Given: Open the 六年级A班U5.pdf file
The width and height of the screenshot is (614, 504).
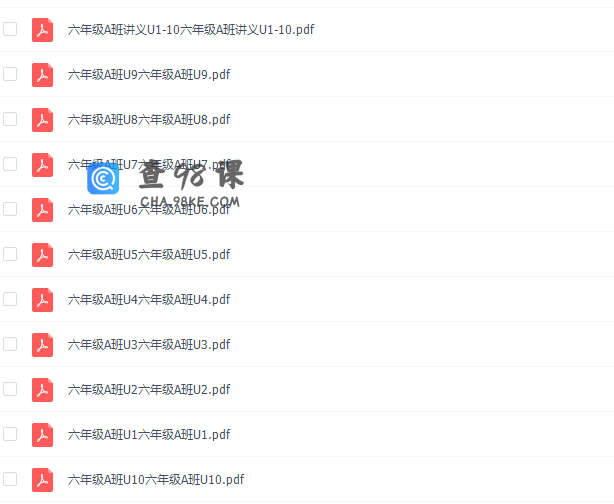Looking at the screenshot, I should click(149, 255).
